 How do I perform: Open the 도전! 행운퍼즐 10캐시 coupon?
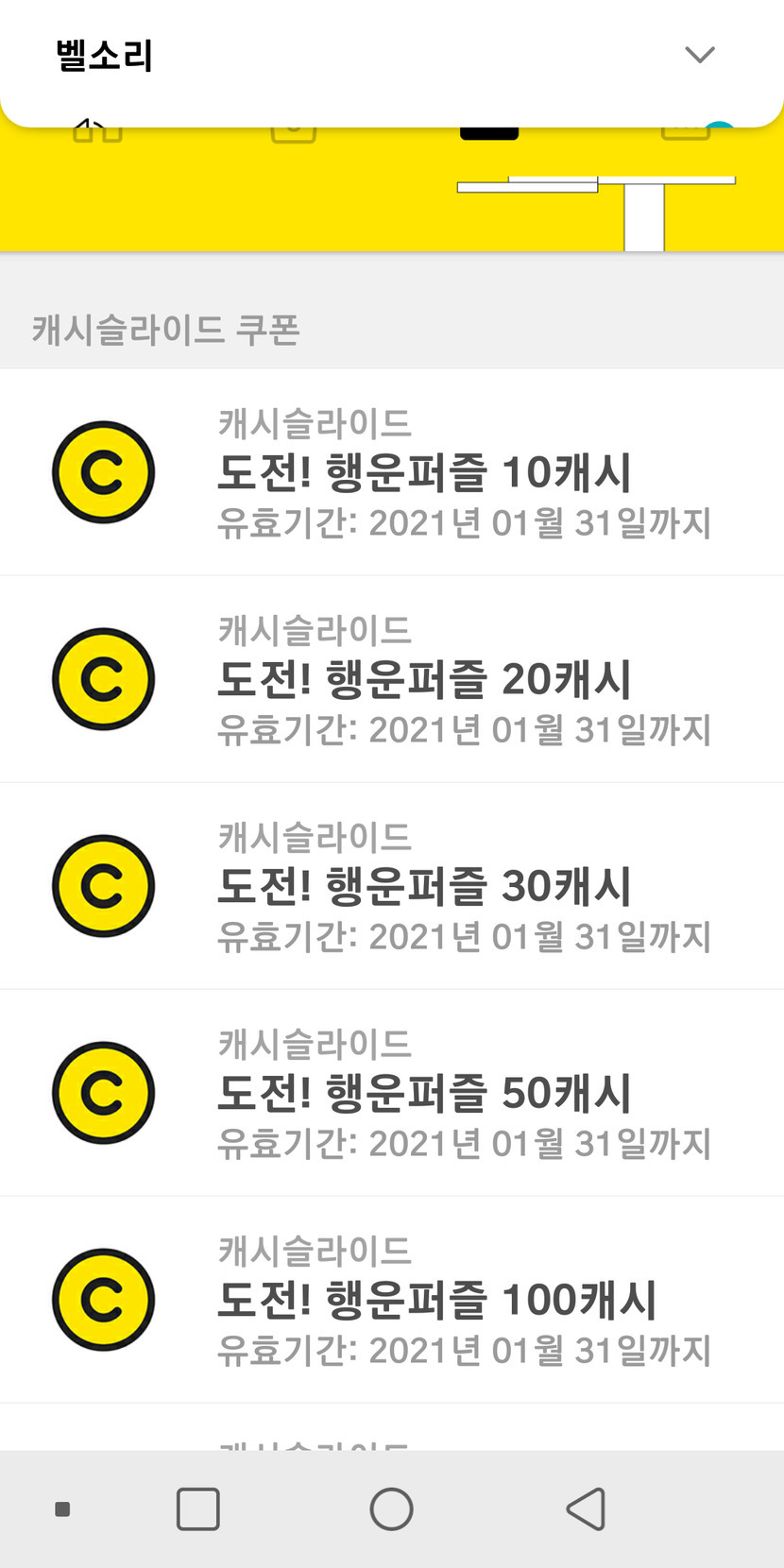pyautogui.click(x=423, y=472)
